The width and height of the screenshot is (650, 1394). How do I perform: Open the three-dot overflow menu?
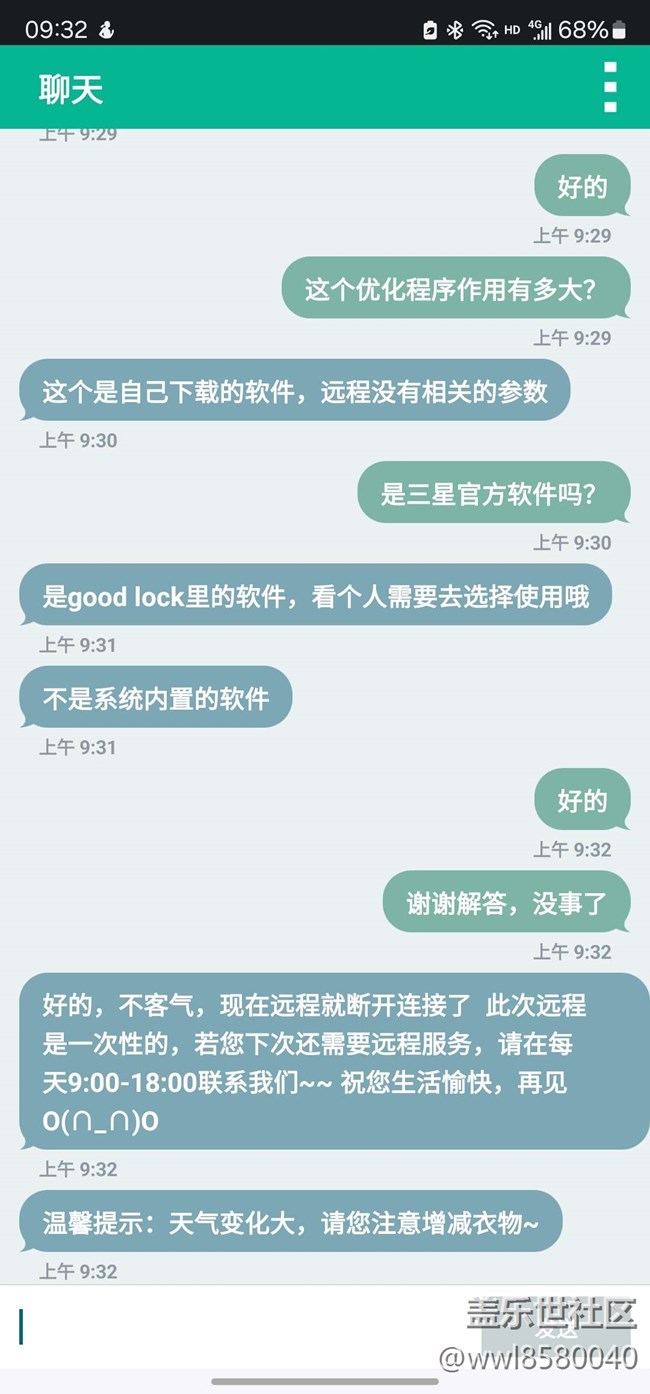(x=610, y=87)
